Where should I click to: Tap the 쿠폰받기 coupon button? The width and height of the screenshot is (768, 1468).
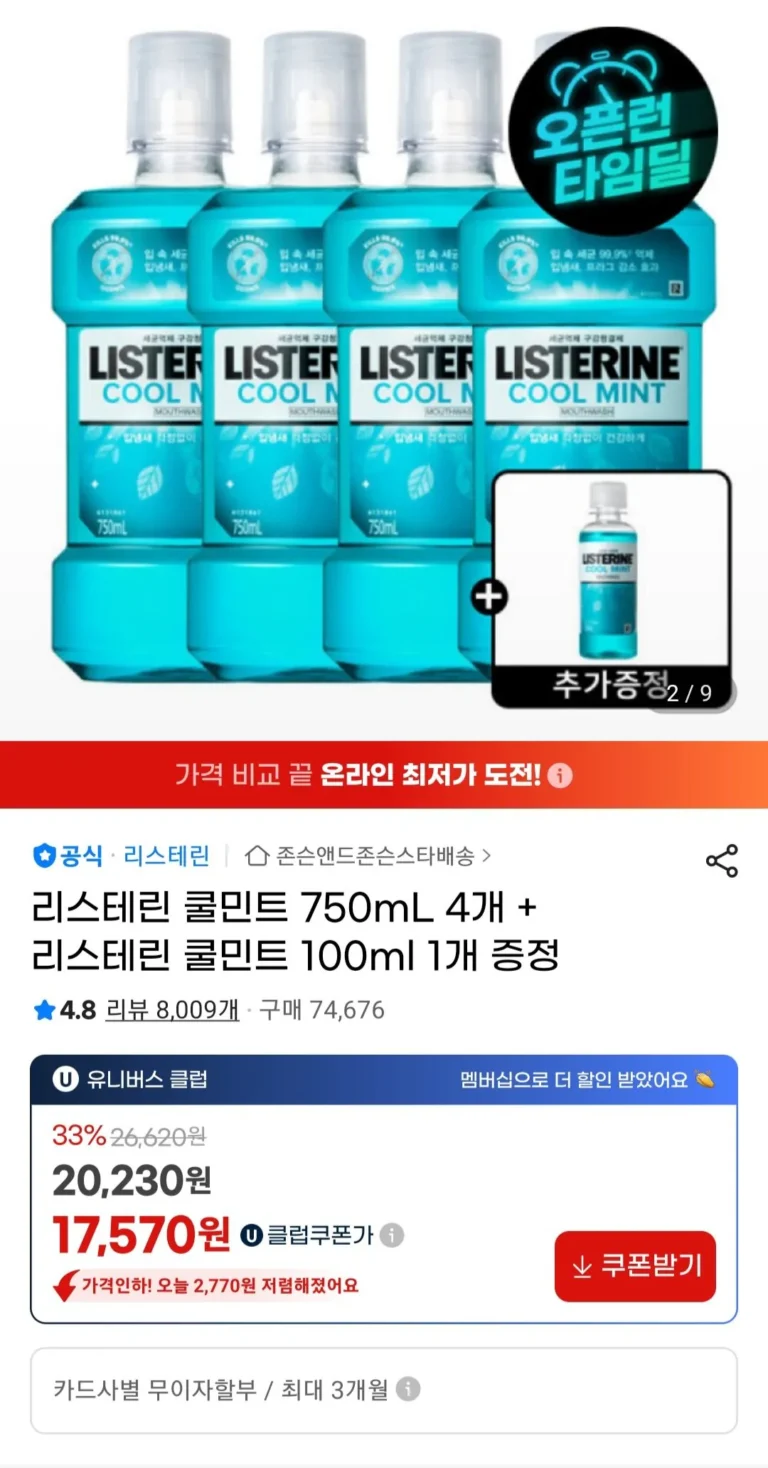pos(635,1266)
